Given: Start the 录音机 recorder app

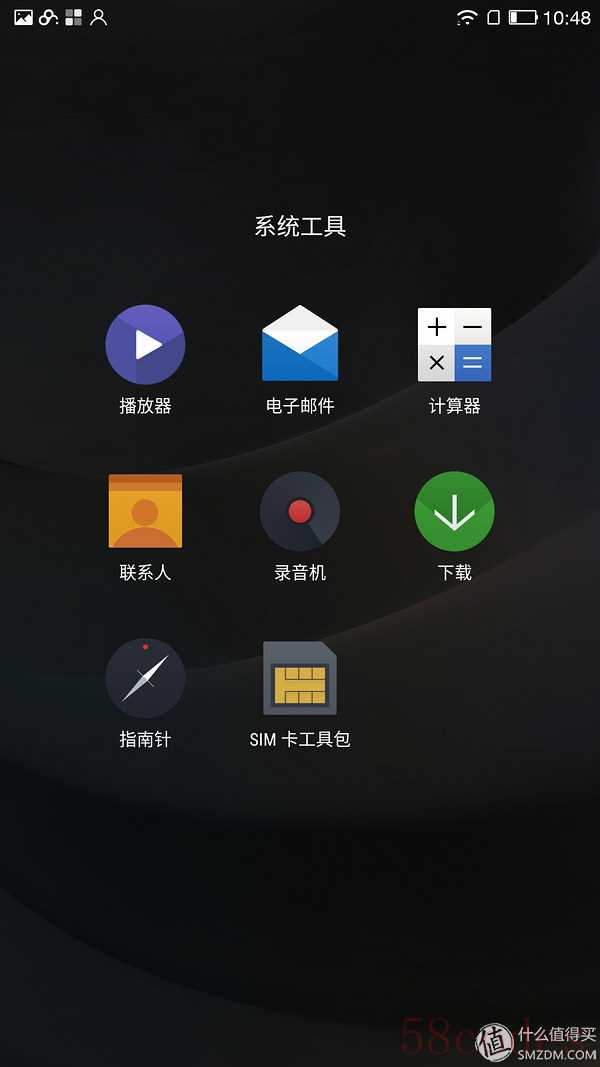Looking at the screenshot, I should [x=300, y=511].
